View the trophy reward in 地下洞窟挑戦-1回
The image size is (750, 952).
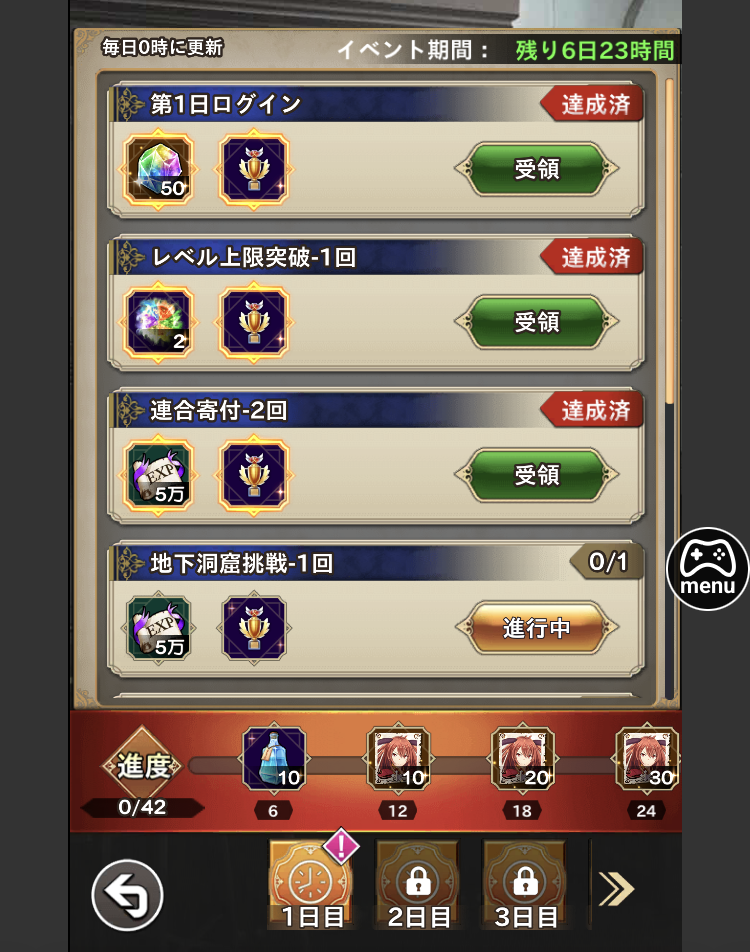[x=254, y=628]
